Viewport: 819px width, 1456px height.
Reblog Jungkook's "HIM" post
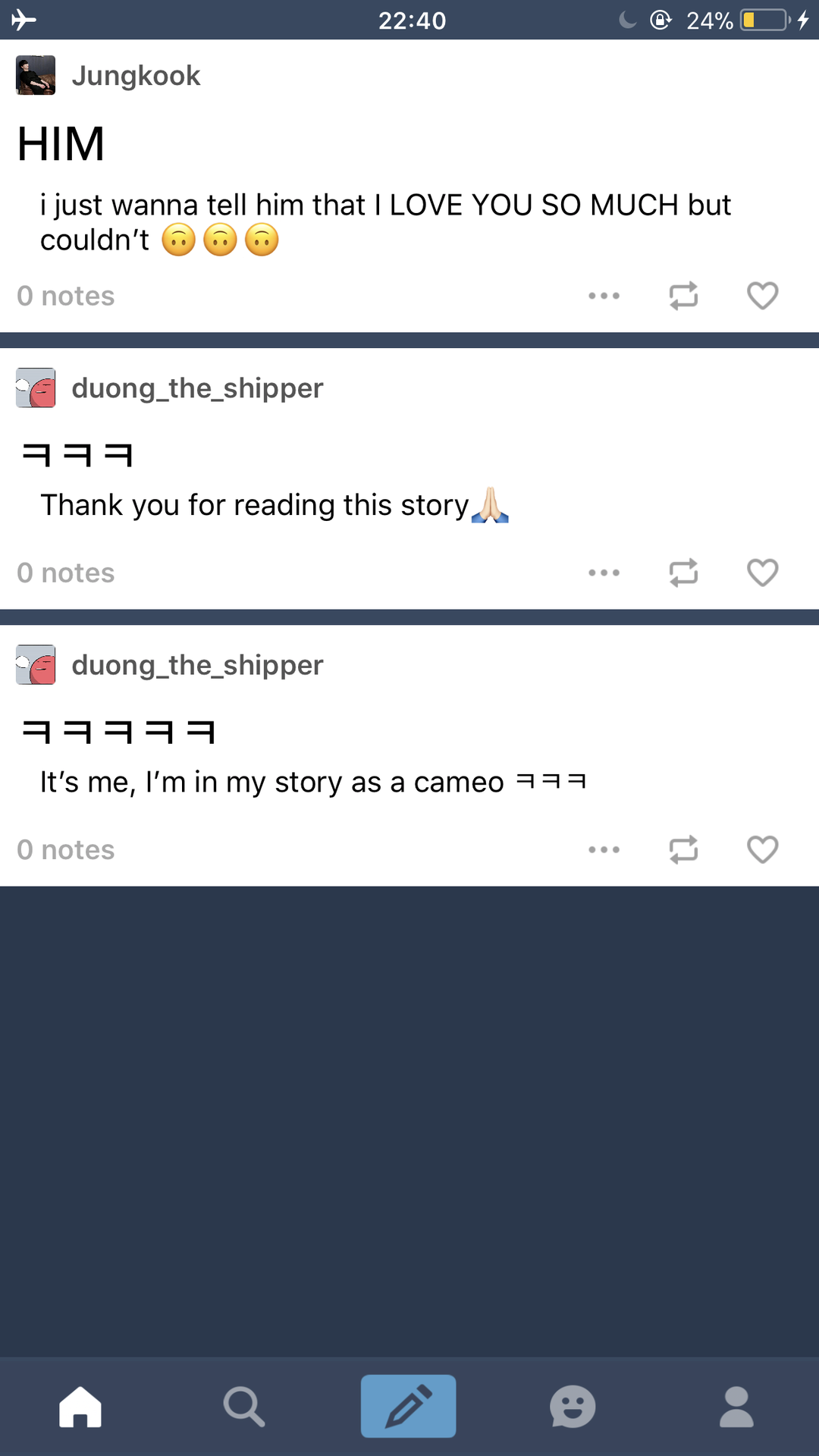[x=683, y=296]
